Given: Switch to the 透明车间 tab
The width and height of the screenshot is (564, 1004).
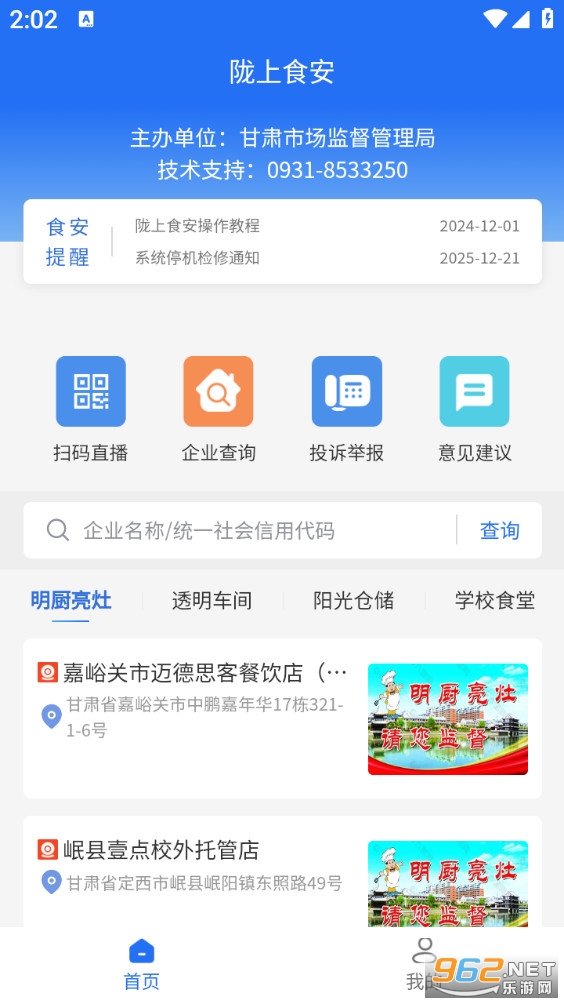Looking at the screenshot, I should pyautogui.click(x=212, y=601).
